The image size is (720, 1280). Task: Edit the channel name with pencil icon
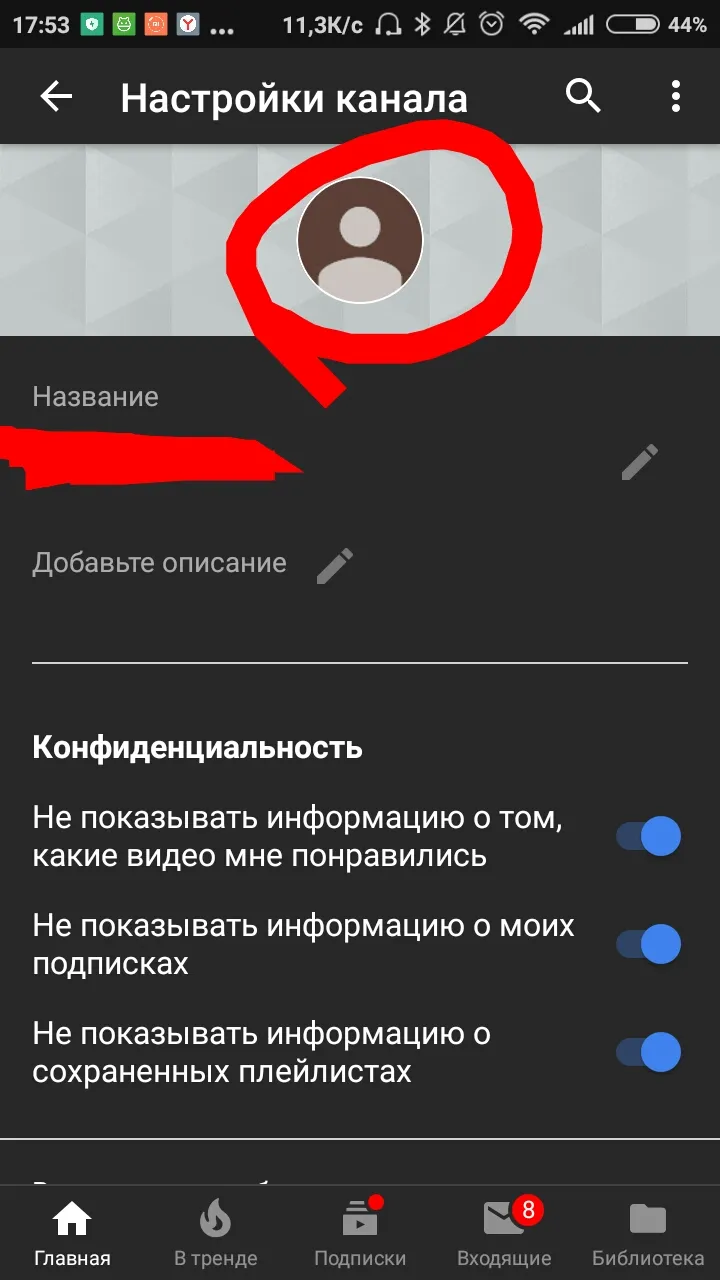(x=640, y=463)
